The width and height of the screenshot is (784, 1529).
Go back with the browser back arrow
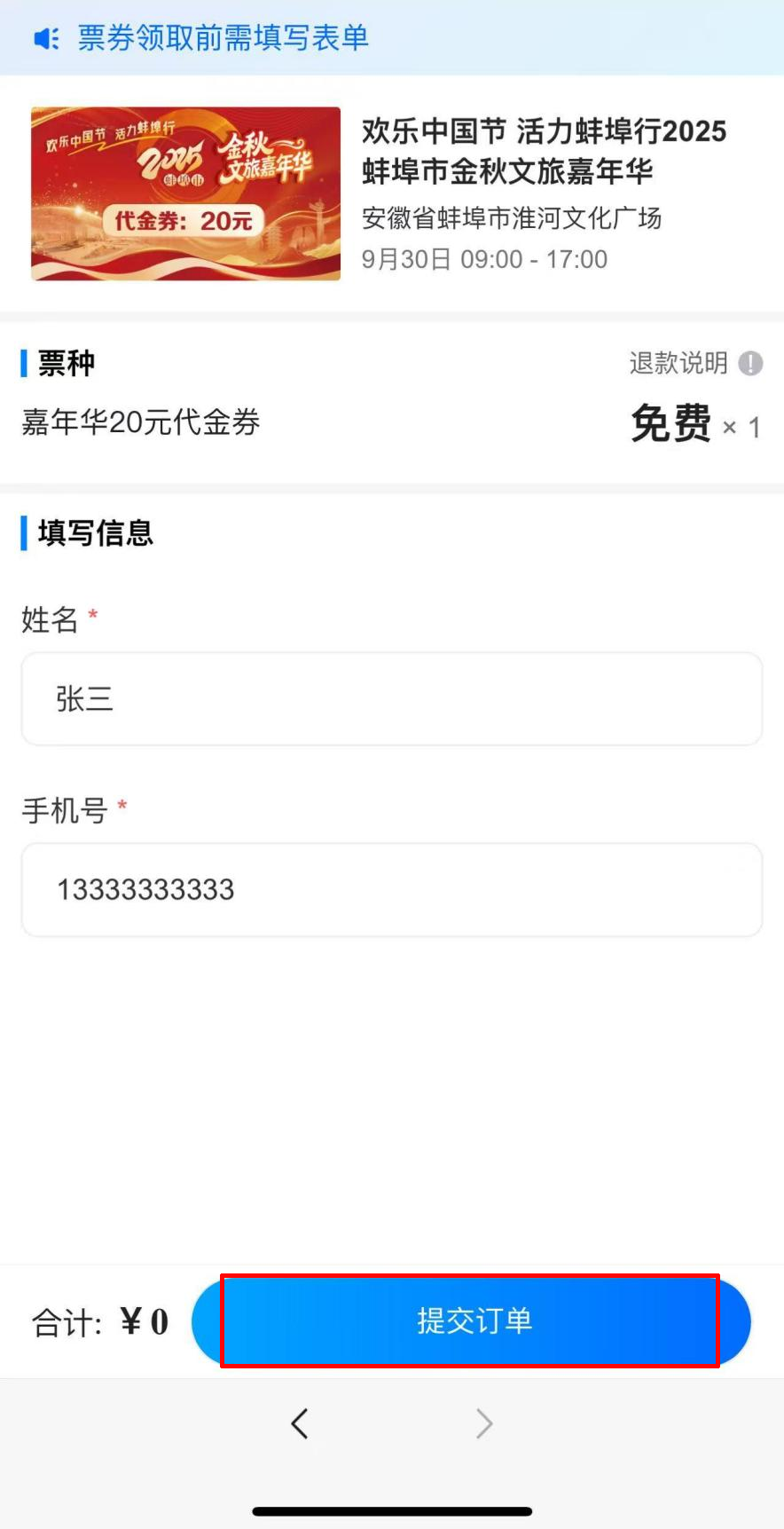(300, 1423)
